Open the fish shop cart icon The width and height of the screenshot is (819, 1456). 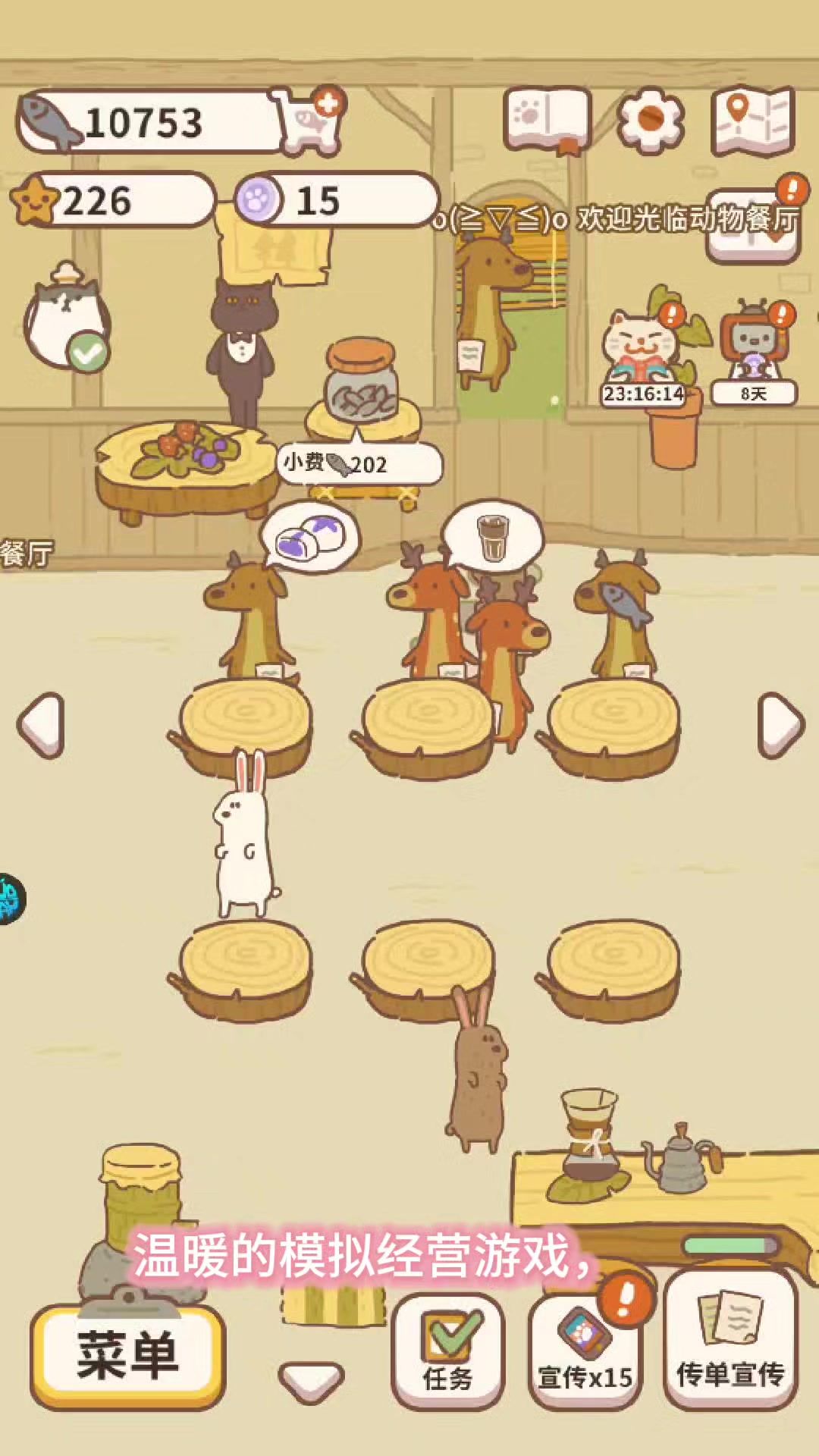click(309, 123)
